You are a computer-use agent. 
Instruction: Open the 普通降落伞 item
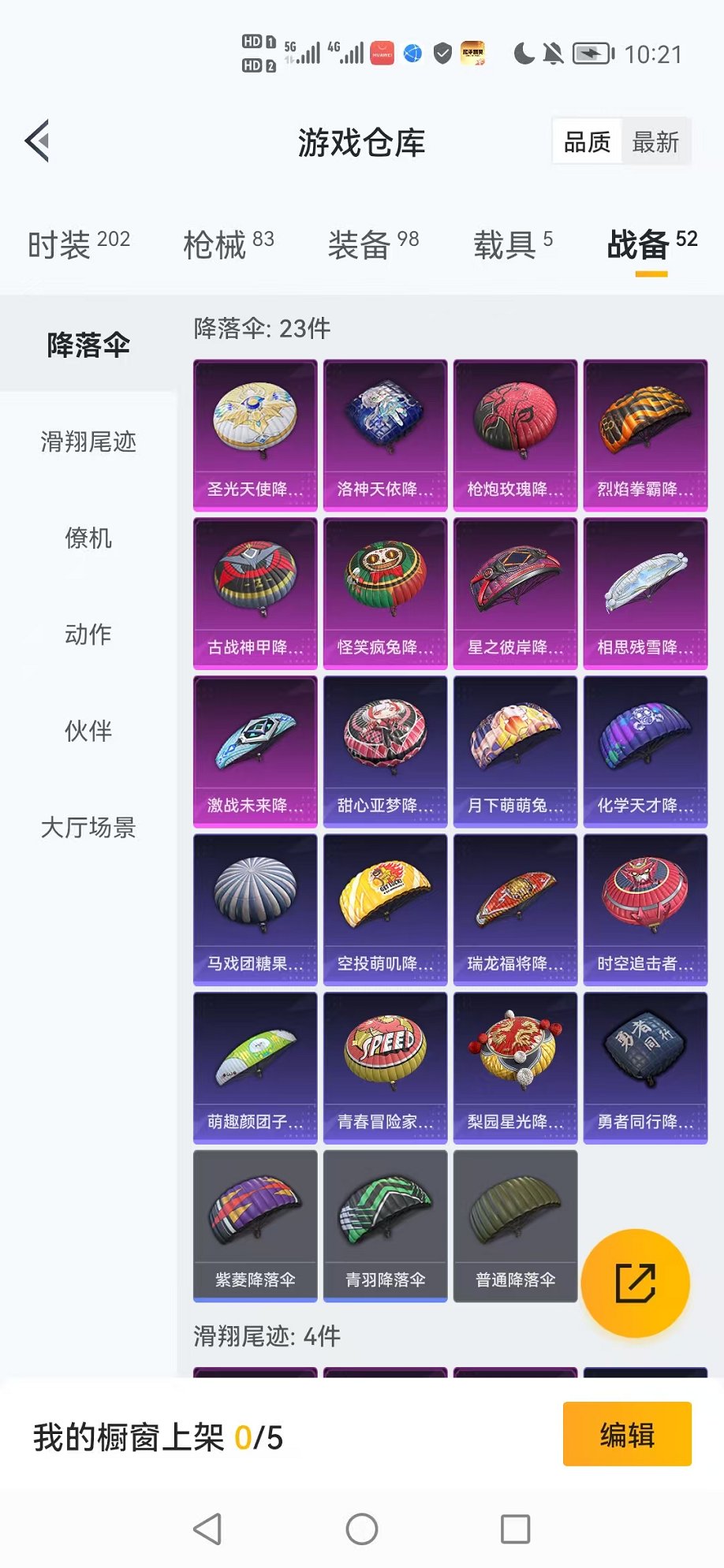coord(515,1225)
